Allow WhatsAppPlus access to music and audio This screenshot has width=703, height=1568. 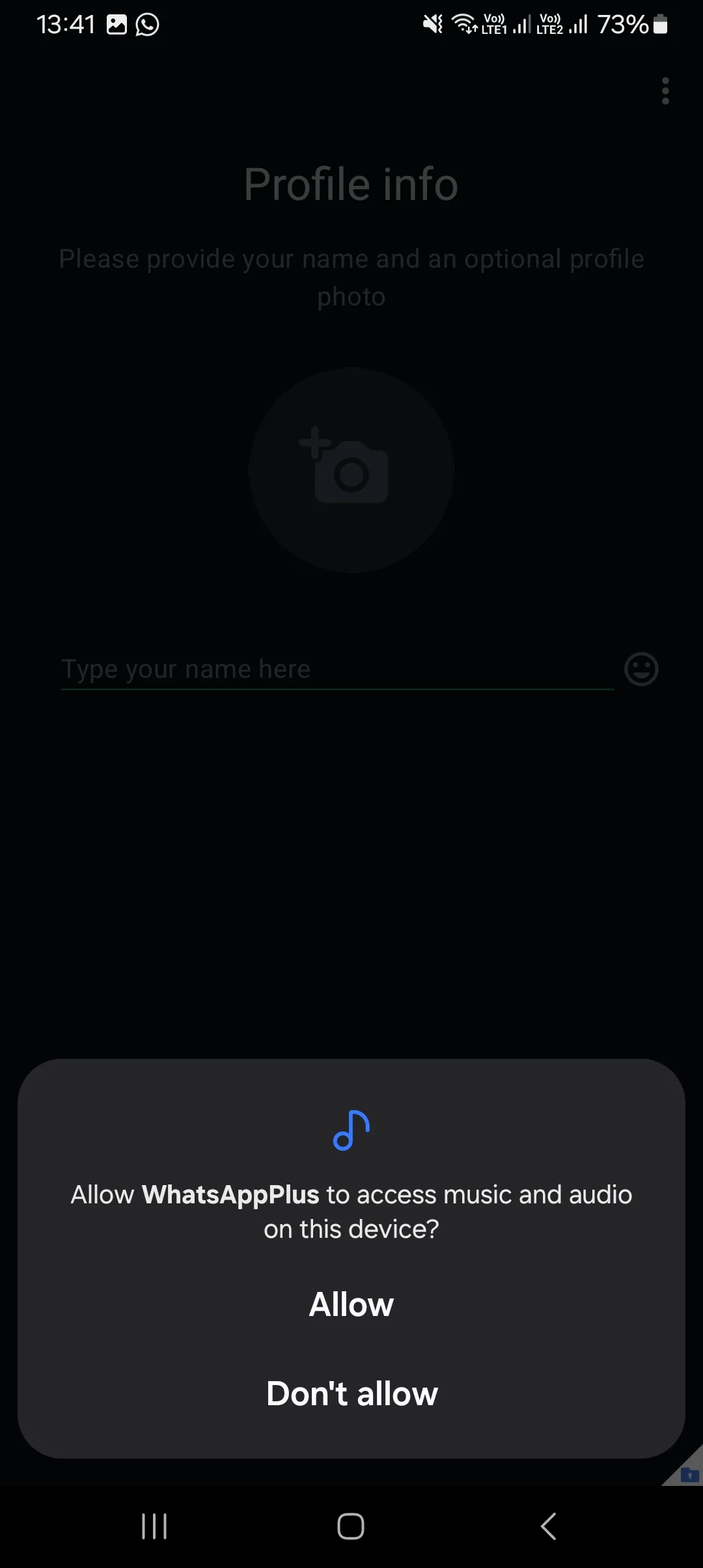351,1305
